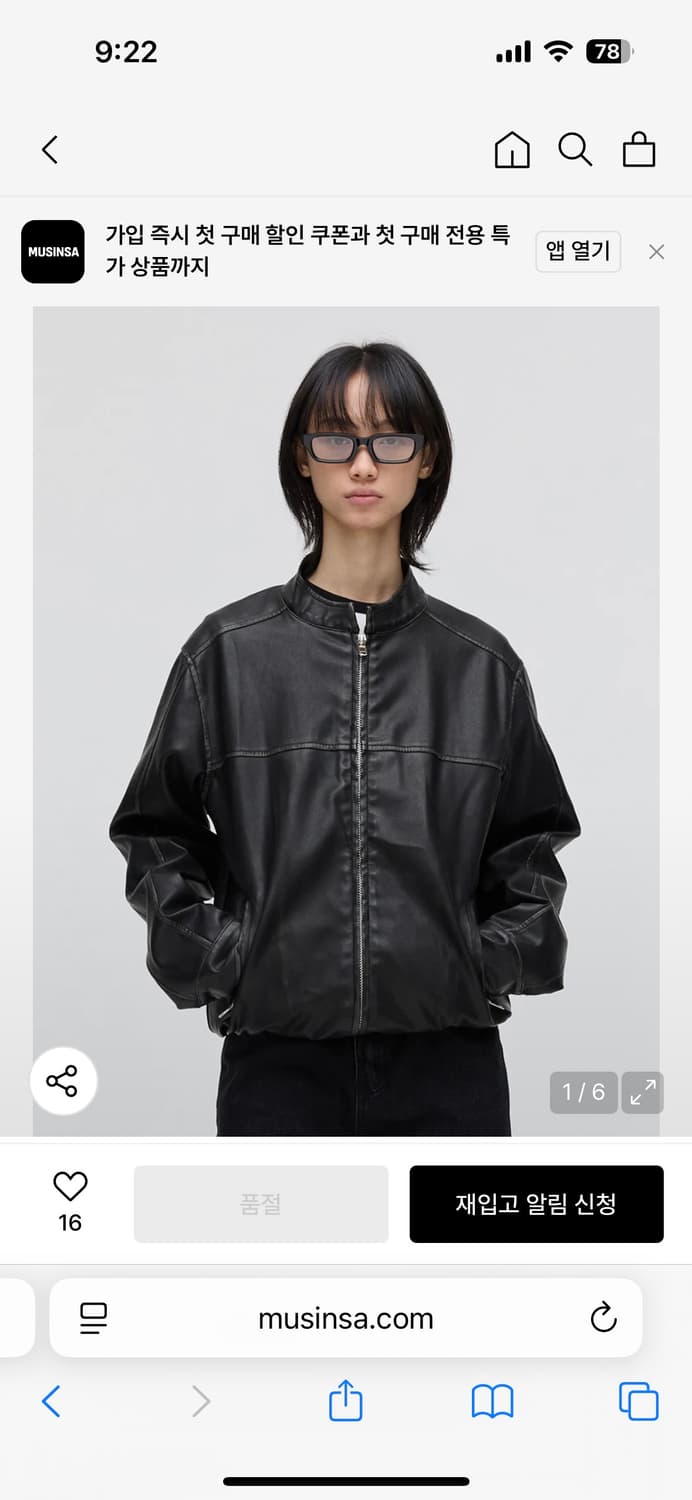This screenshot has width=692, height=1500.
Task: Dismiss the Musinsa app banner
Action: [656, 252]
